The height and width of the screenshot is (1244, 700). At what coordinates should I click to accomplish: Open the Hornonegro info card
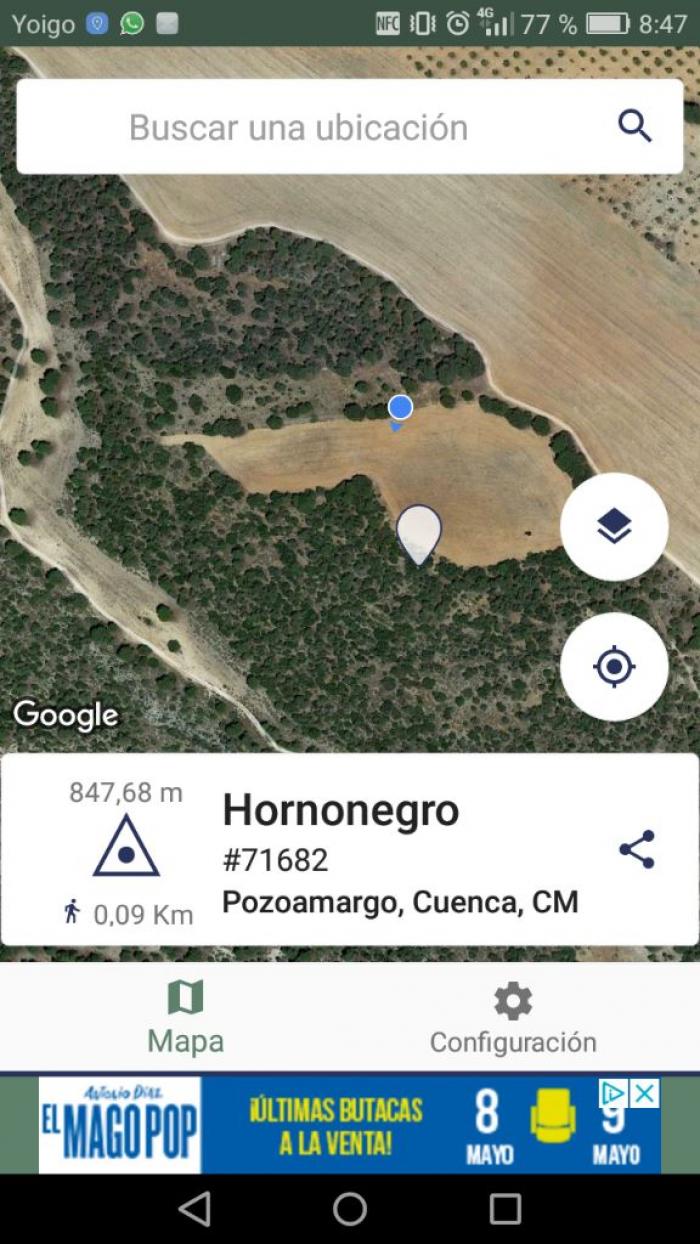pyautogui.click(x=349, y=849)
